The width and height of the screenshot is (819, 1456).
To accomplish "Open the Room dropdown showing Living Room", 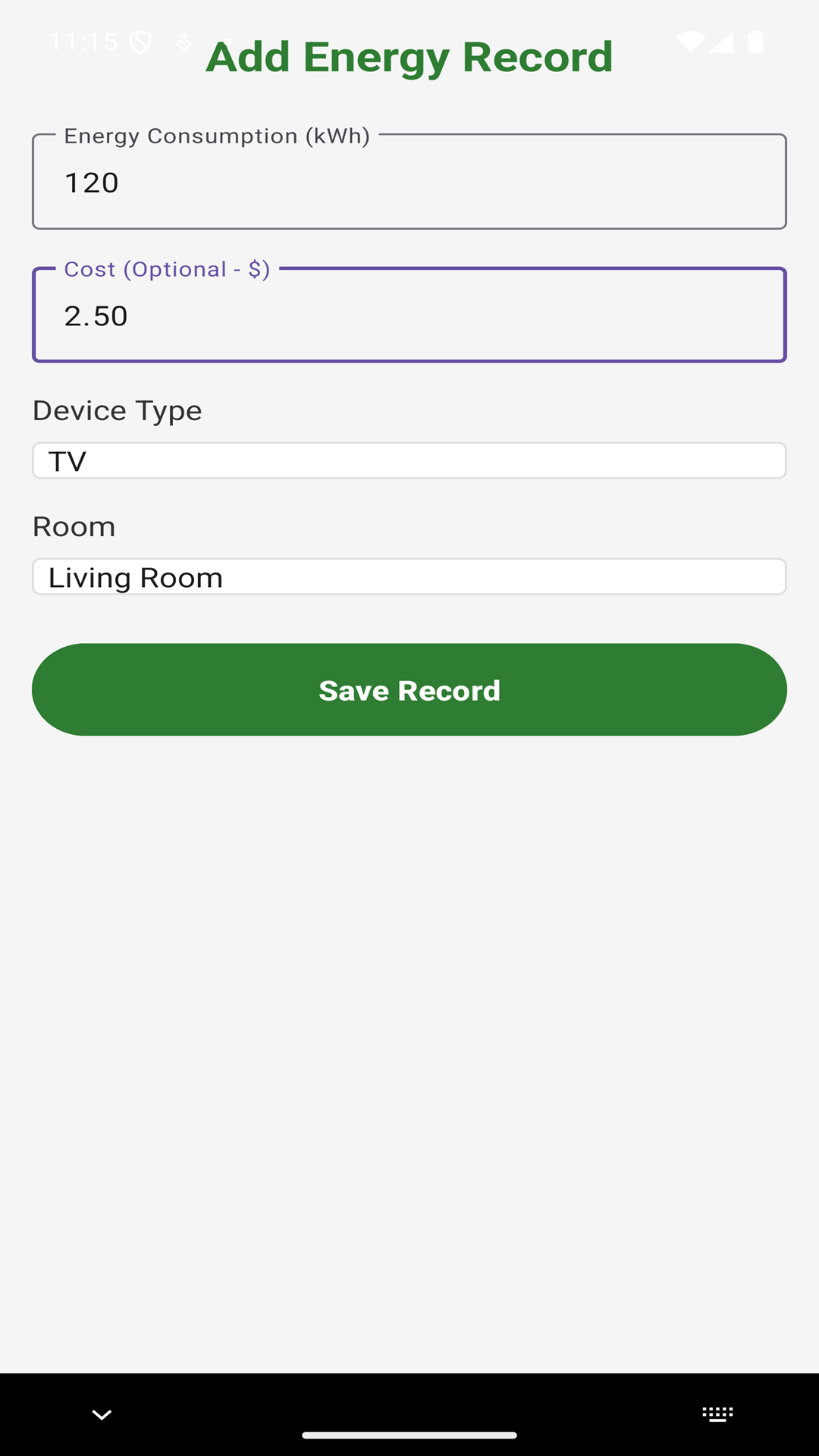I will point(409,577).
